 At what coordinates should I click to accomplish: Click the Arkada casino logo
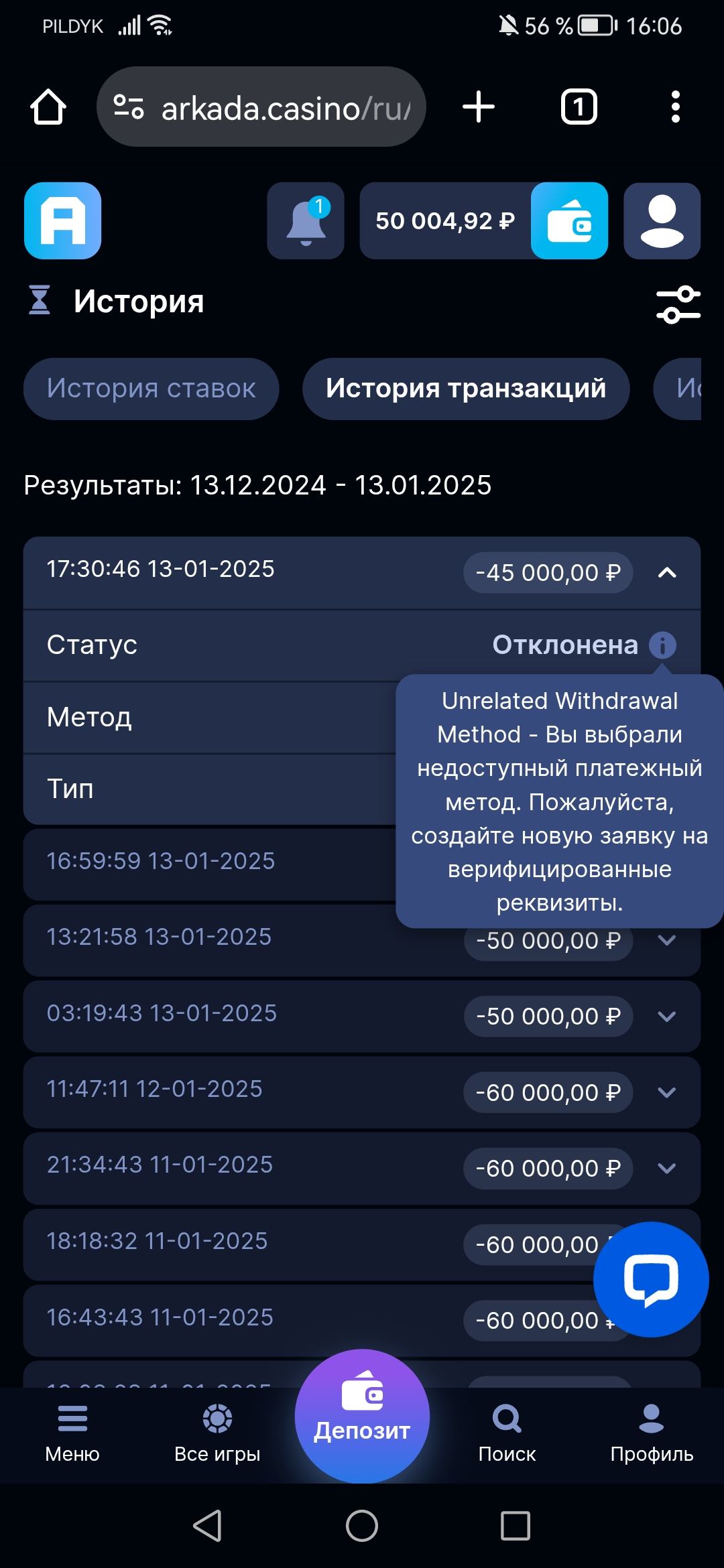(x=62, y=221)
